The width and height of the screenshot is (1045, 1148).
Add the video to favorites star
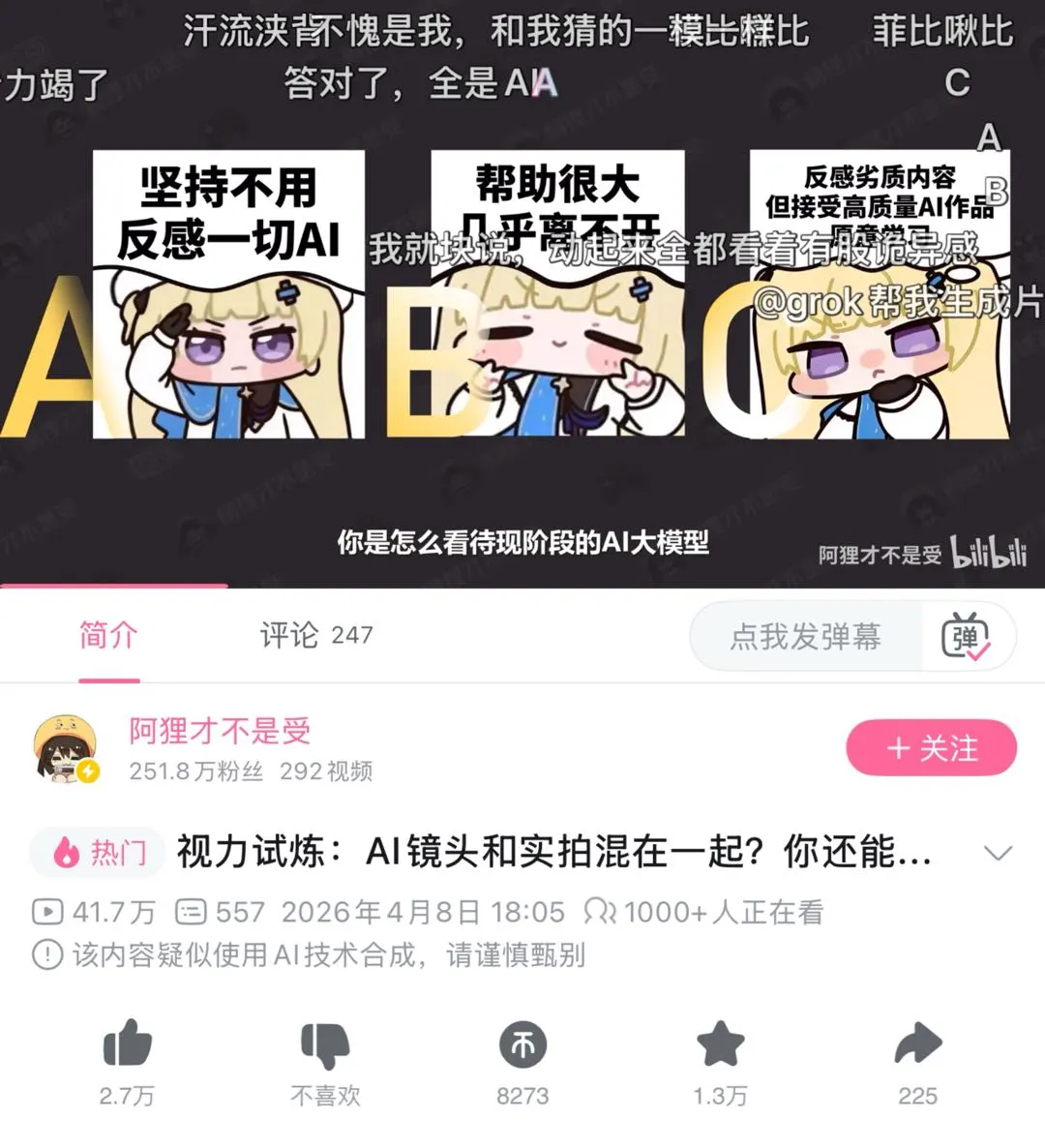click(720, 1045)
